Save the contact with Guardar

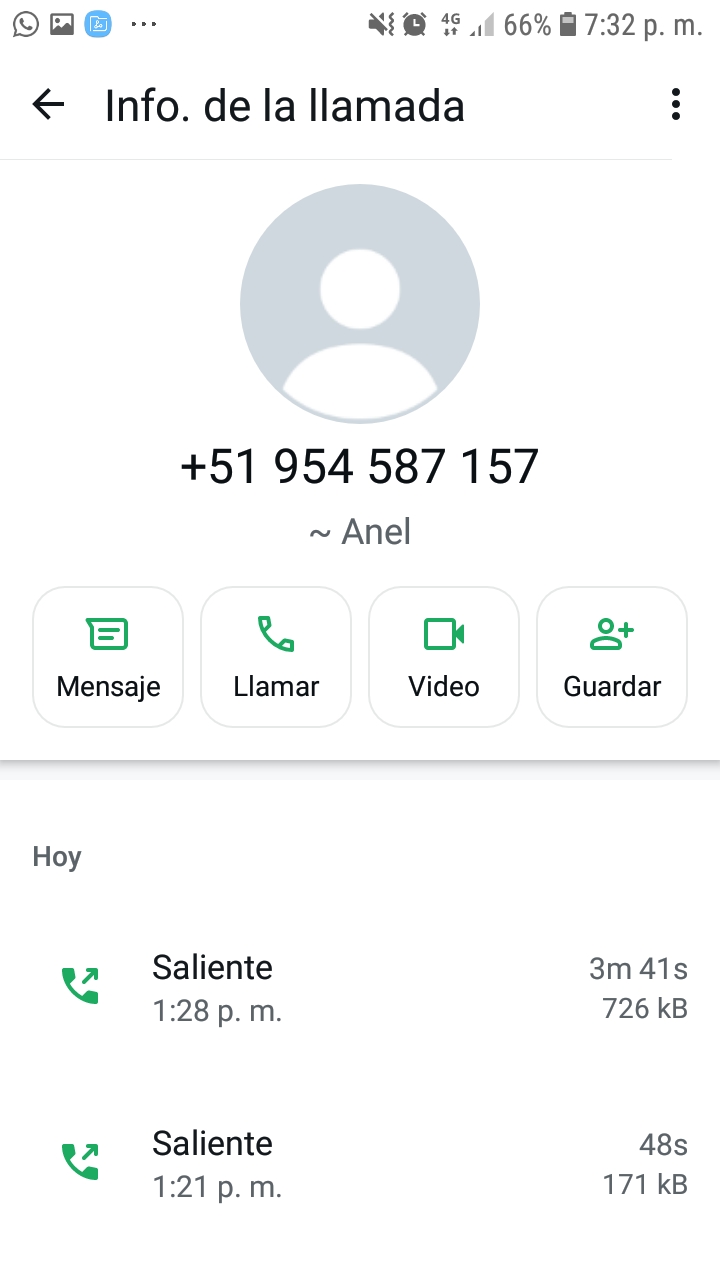(x=612, y=656)
